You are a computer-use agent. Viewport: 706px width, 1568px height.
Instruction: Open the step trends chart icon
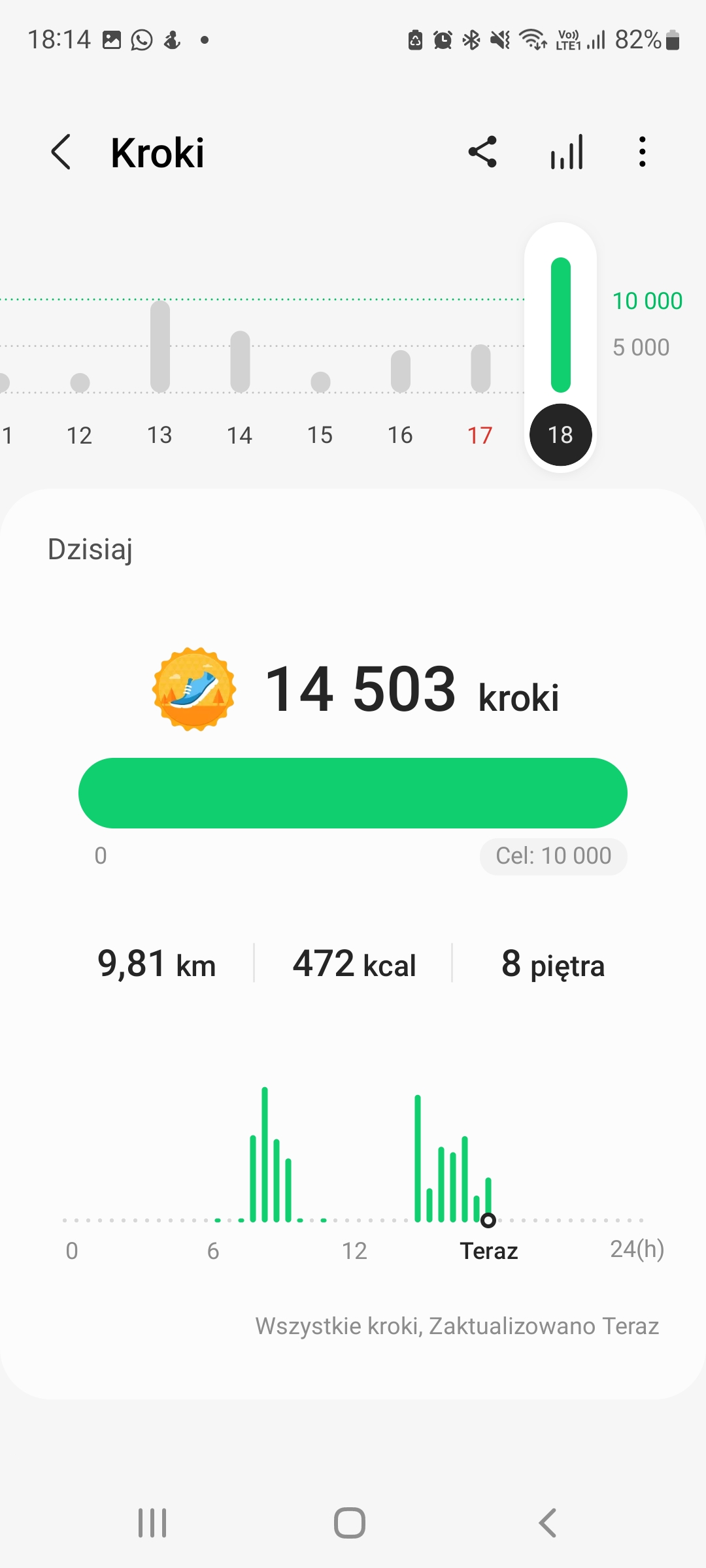[x=567, y=152]
